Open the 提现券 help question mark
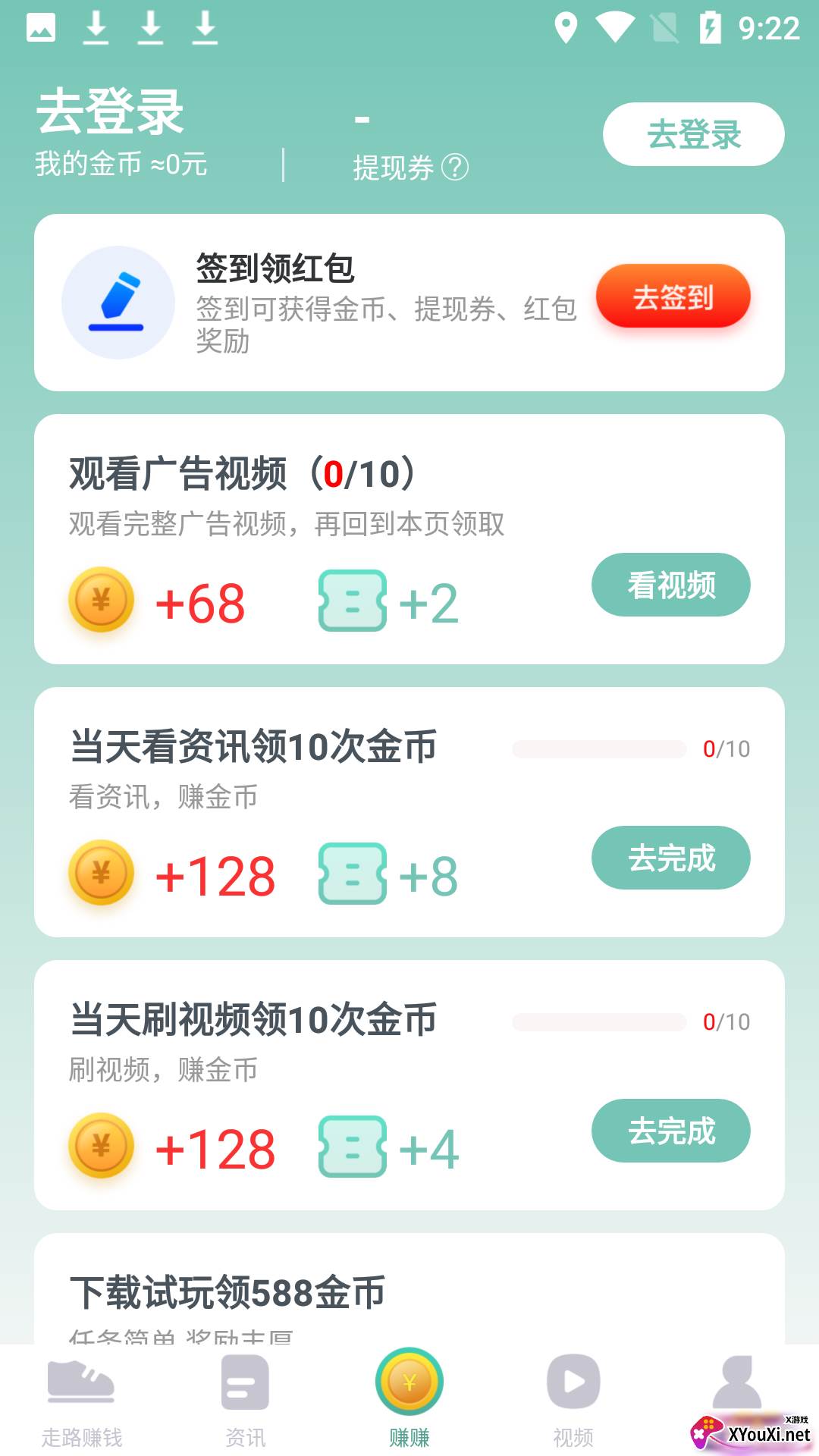 coord(455,167)
